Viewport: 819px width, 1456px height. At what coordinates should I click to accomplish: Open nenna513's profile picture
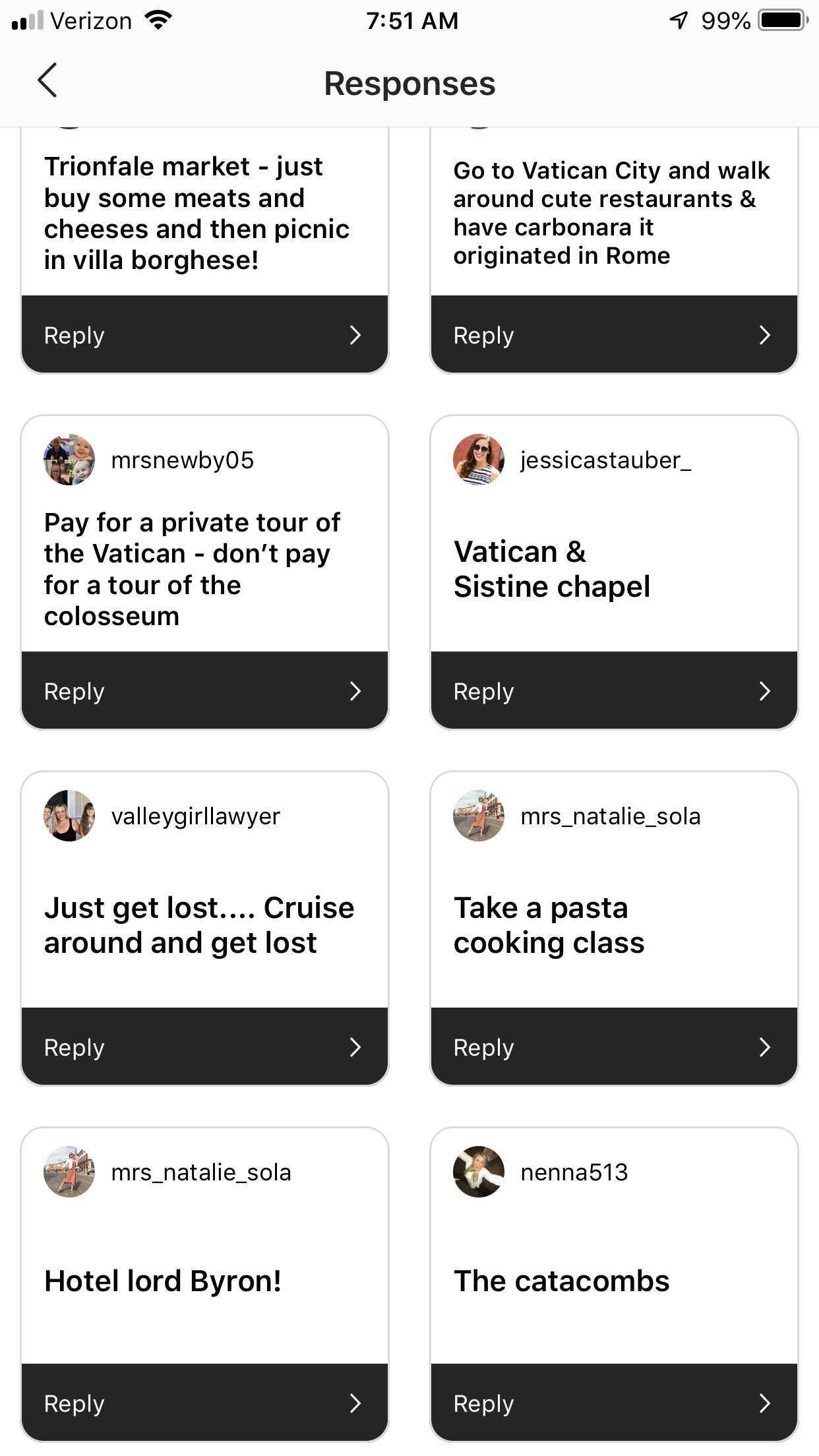click(x=479, y=1172)
